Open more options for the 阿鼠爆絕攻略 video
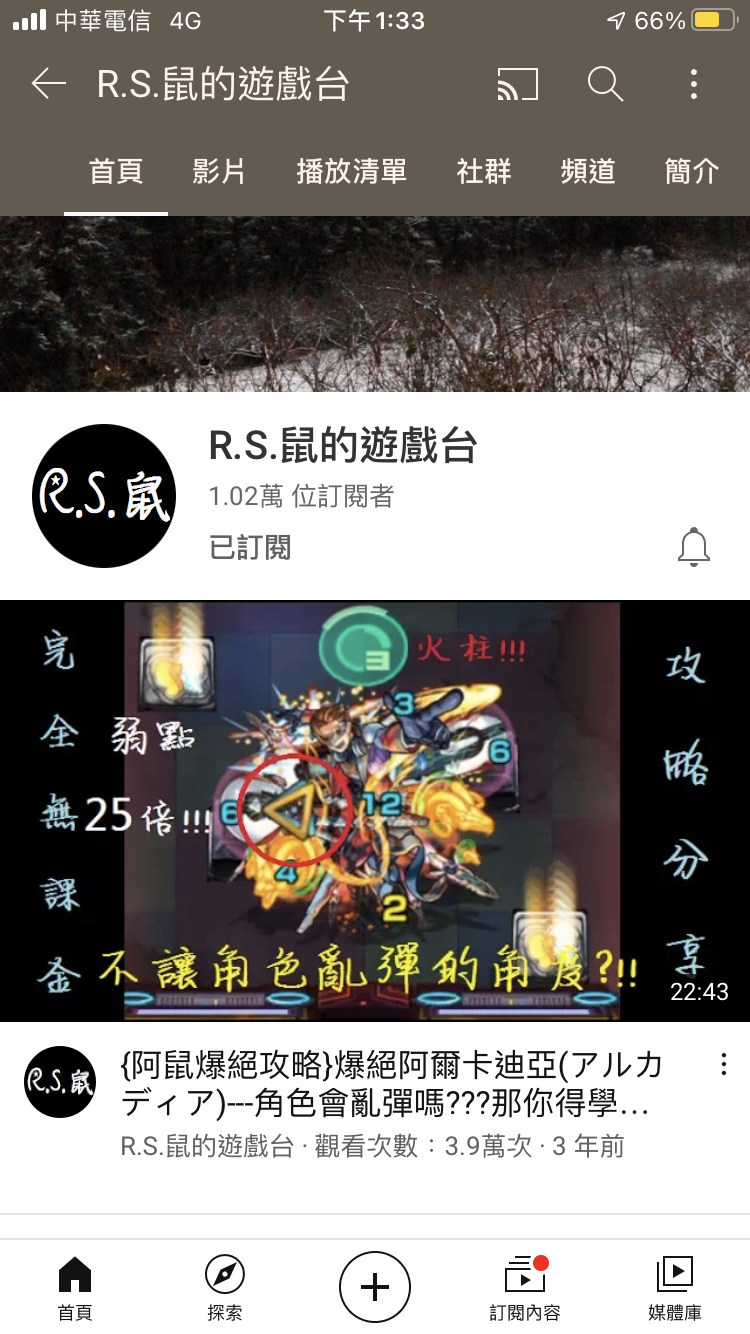Screen dimensions: 750x1334 click(723, 1064)
